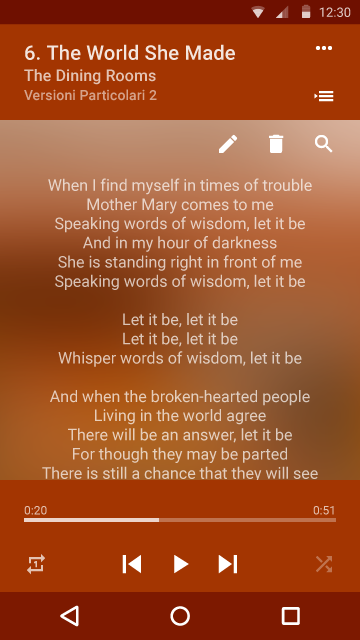
Task: Toggle the repeat-one mode
Action: click(36, 564)
